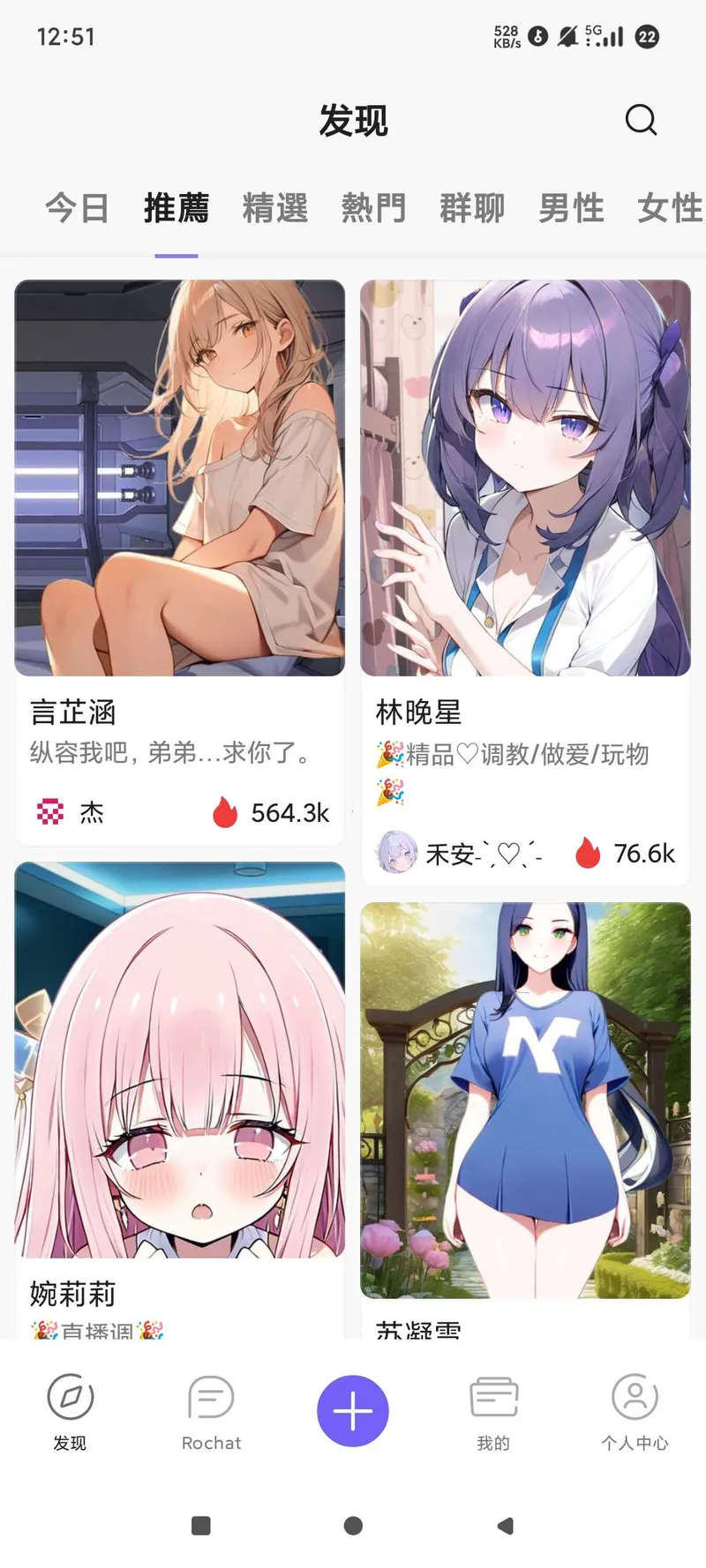Viewport: 706px width, 1568px height.
Task: Tap the 发现 bottom navigation item
Action: pos(71,1411)
